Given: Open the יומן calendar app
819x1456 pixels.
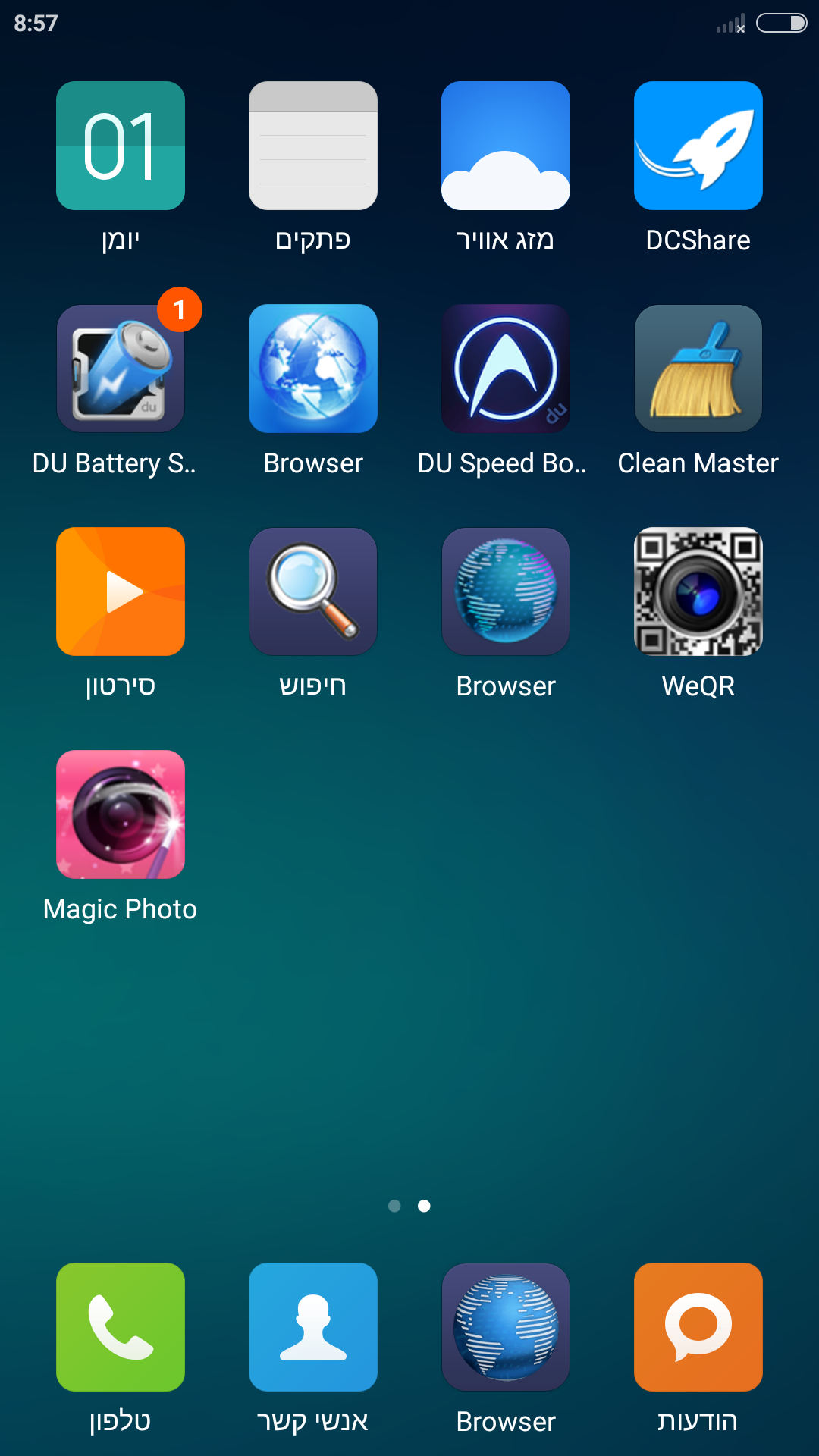Looking at the screenshot, I should [121, 146].
